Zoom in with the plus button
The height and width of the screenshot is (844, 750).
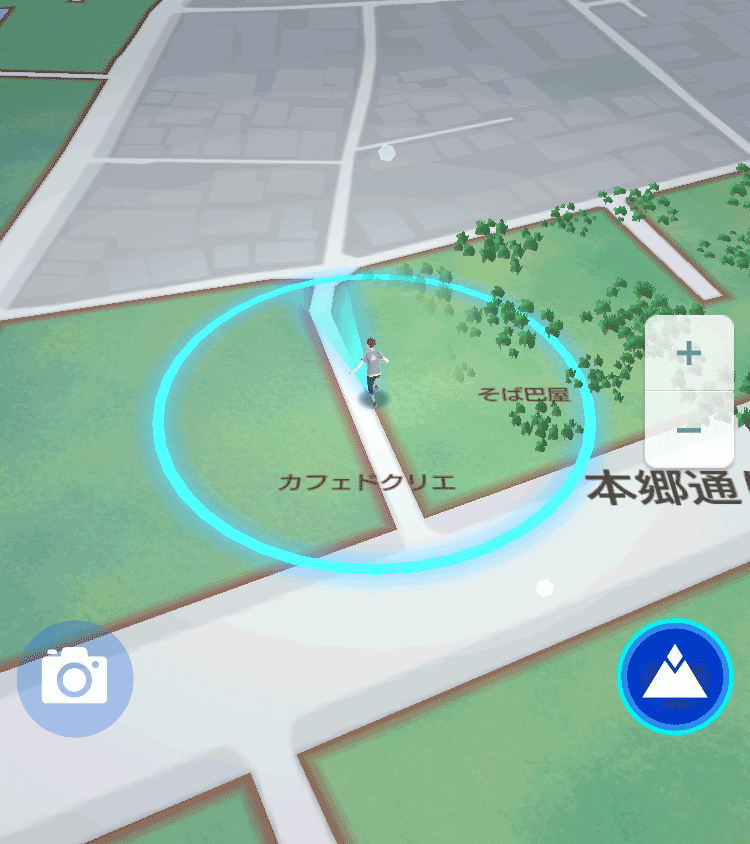click(x=689, y=354)
